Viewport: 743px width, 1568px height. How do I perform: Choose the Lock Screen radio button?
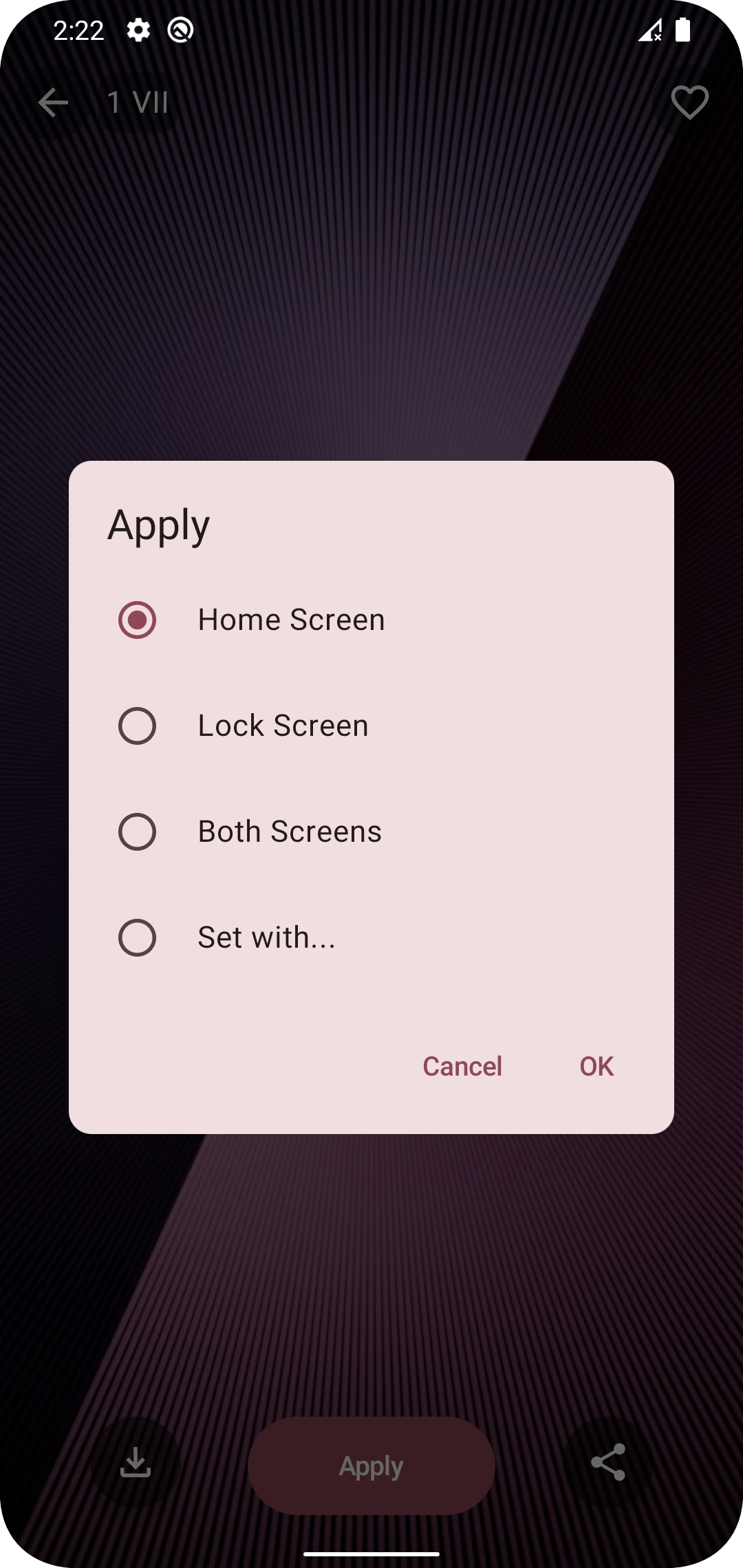138,726
